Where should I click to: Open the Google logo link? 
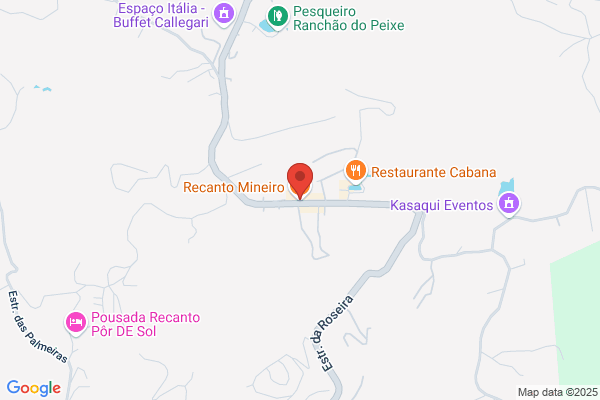[x=34, y=388]
